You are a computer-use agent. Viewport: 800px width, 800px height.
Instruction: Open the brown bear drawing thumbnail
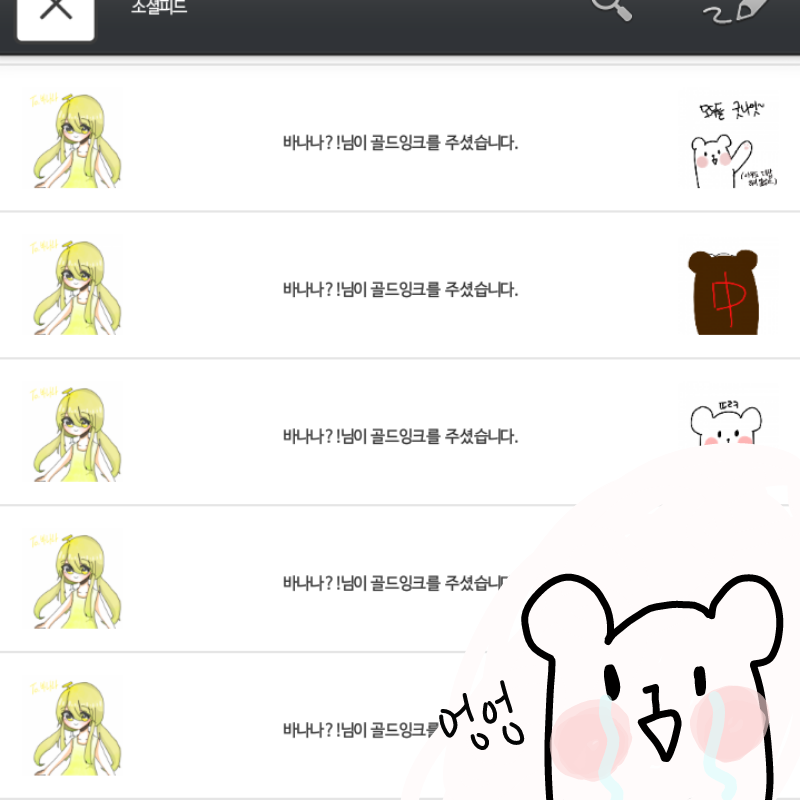[x=725, y=291]
